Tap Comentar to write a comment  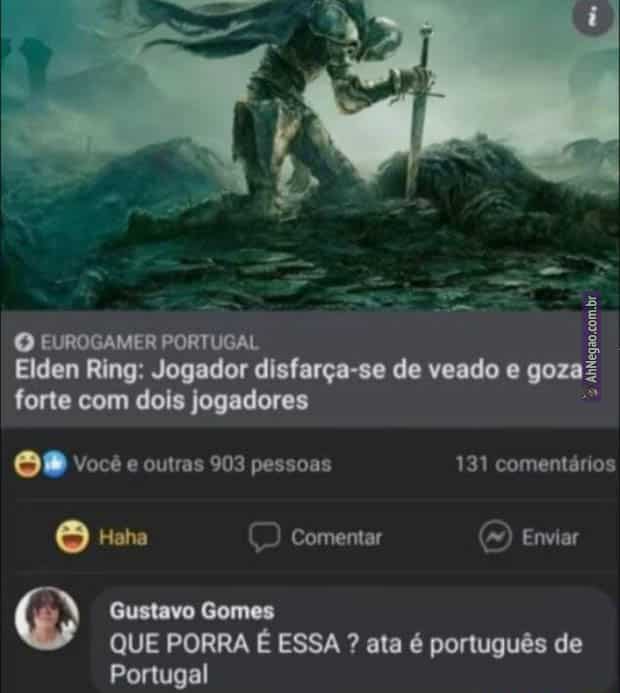(x=316, y=537)
